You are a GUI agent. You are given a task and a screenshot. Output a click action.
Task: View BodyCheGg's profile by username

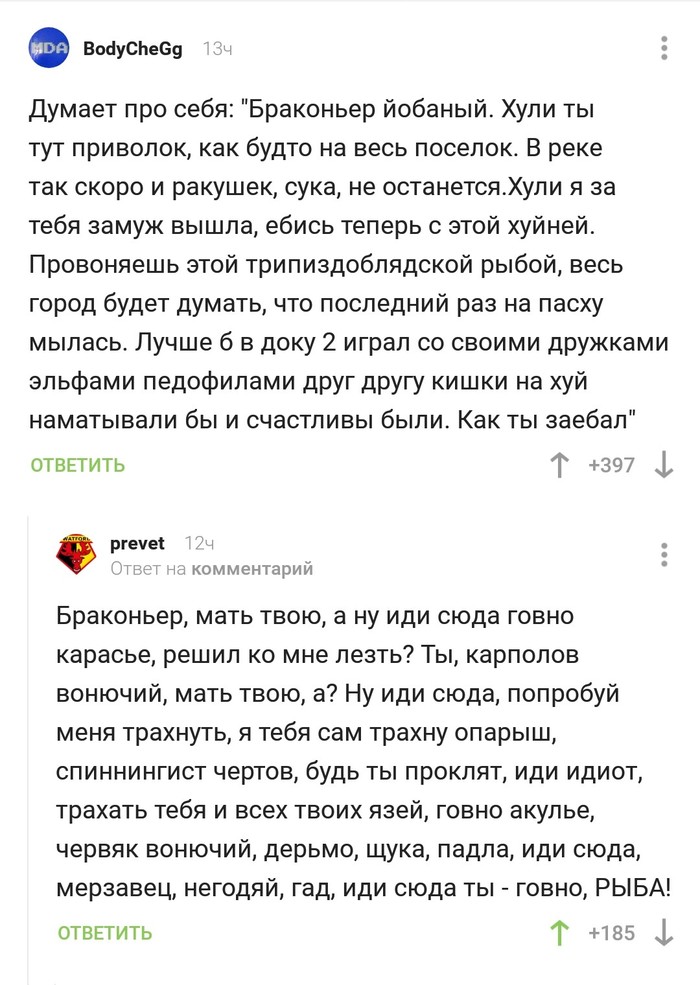click(x=132, y=49)
